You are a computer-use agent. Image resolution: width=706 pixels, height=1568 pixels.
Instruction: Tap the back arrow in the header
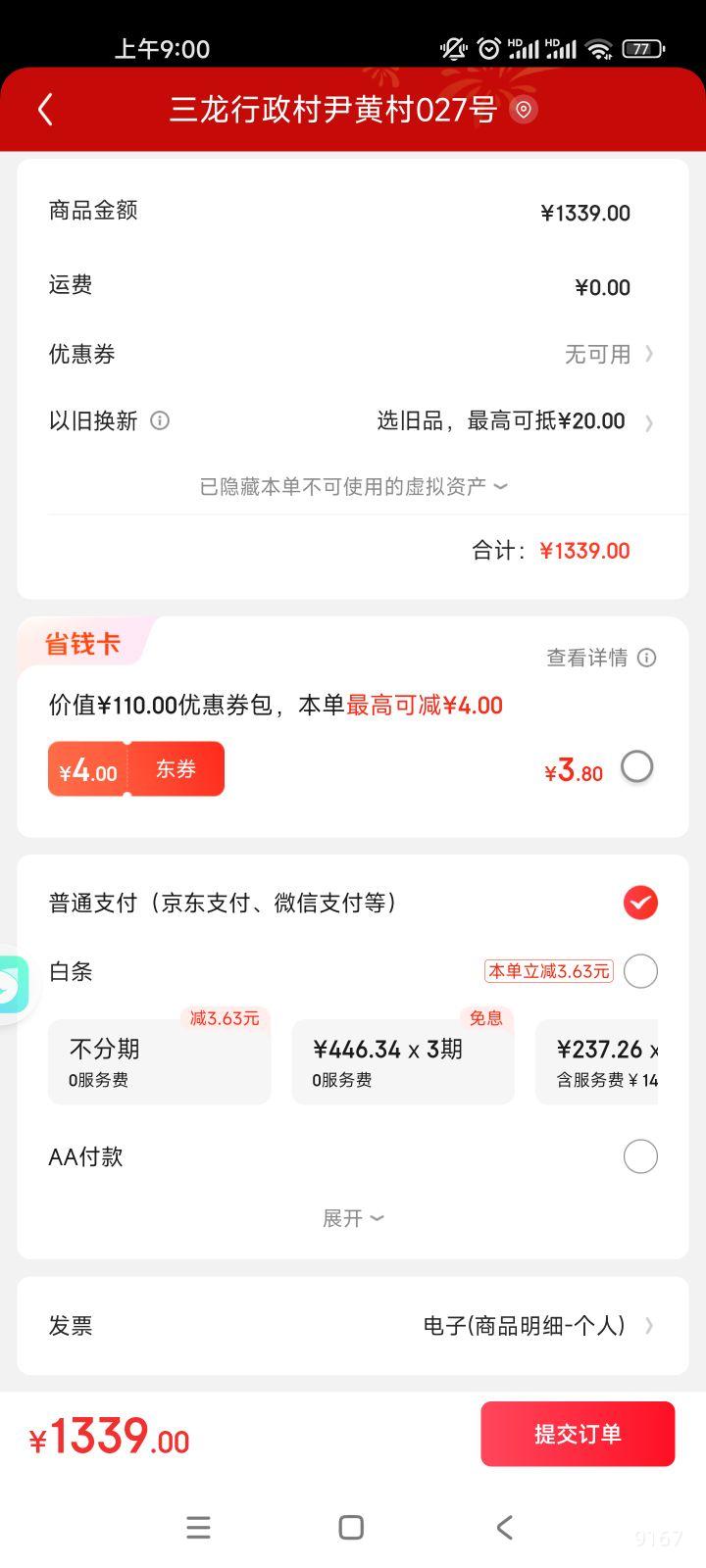point(44,109)
